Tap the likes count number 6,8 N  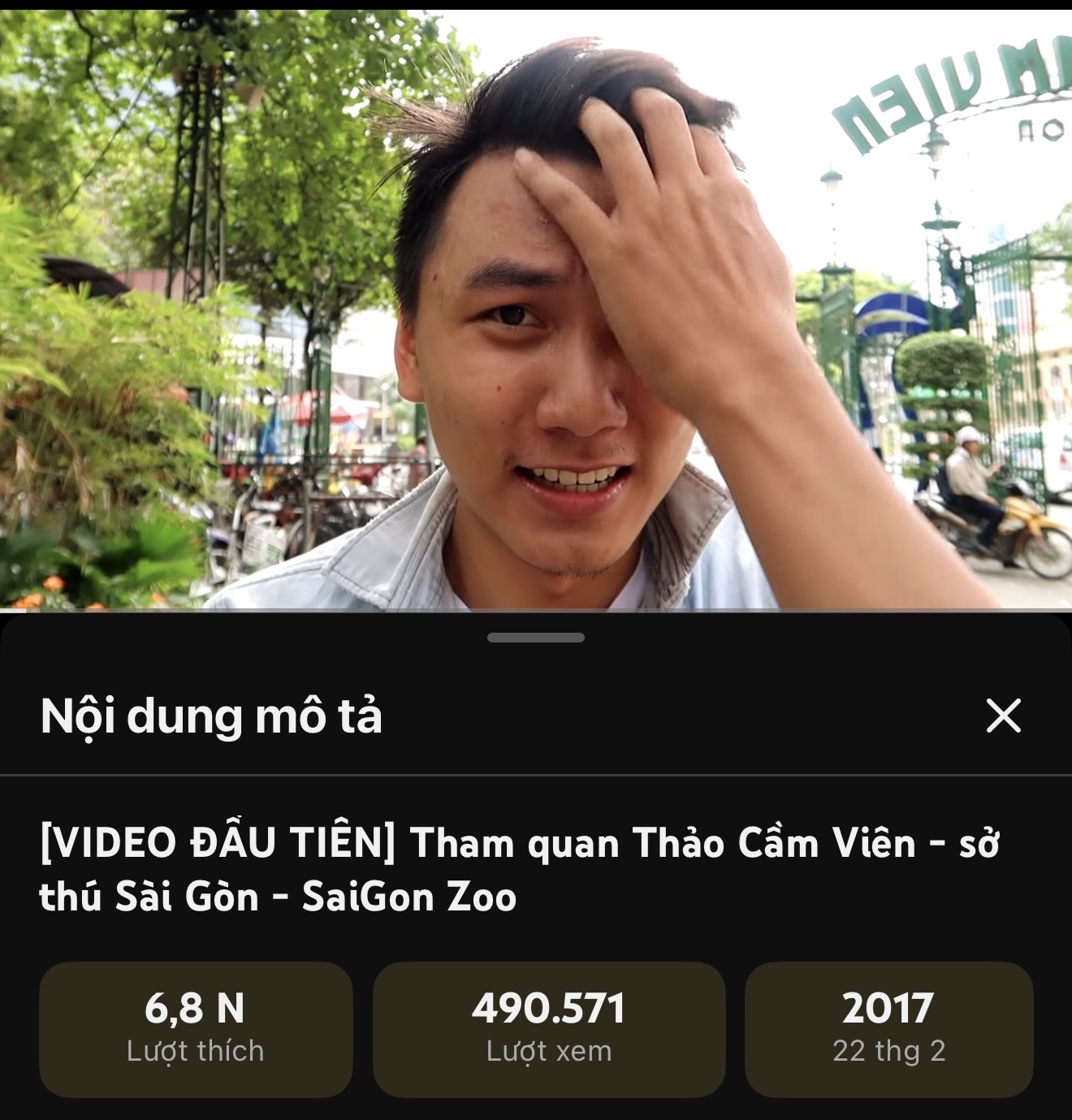coord(195,1007)
